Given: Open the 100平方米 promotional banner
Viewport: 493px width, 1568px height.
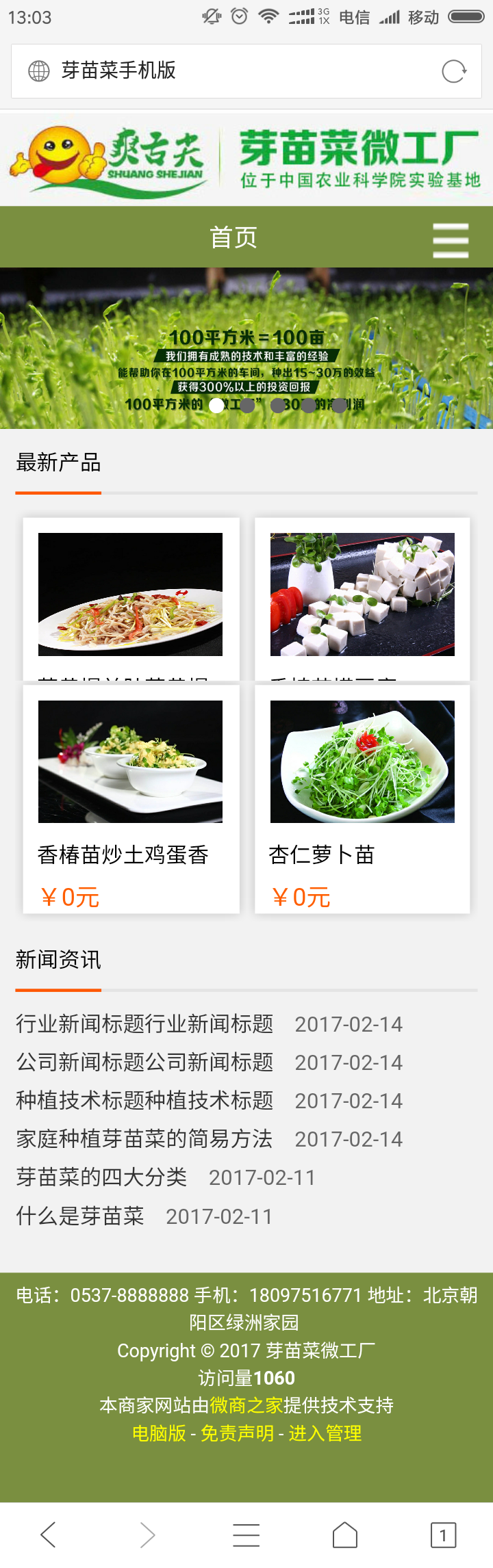Looking at the screenshot, I should (x=246, y=328).
